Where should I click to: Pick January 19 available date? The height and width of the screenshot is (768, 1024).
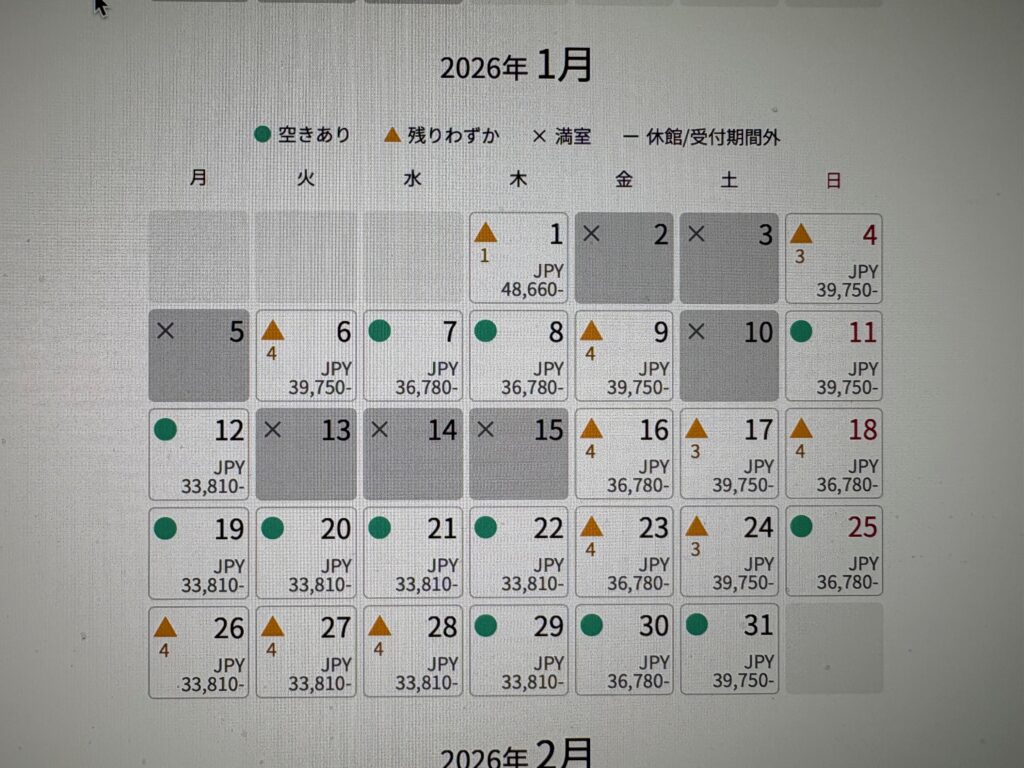pyautogui.click(x=199, y=552)
